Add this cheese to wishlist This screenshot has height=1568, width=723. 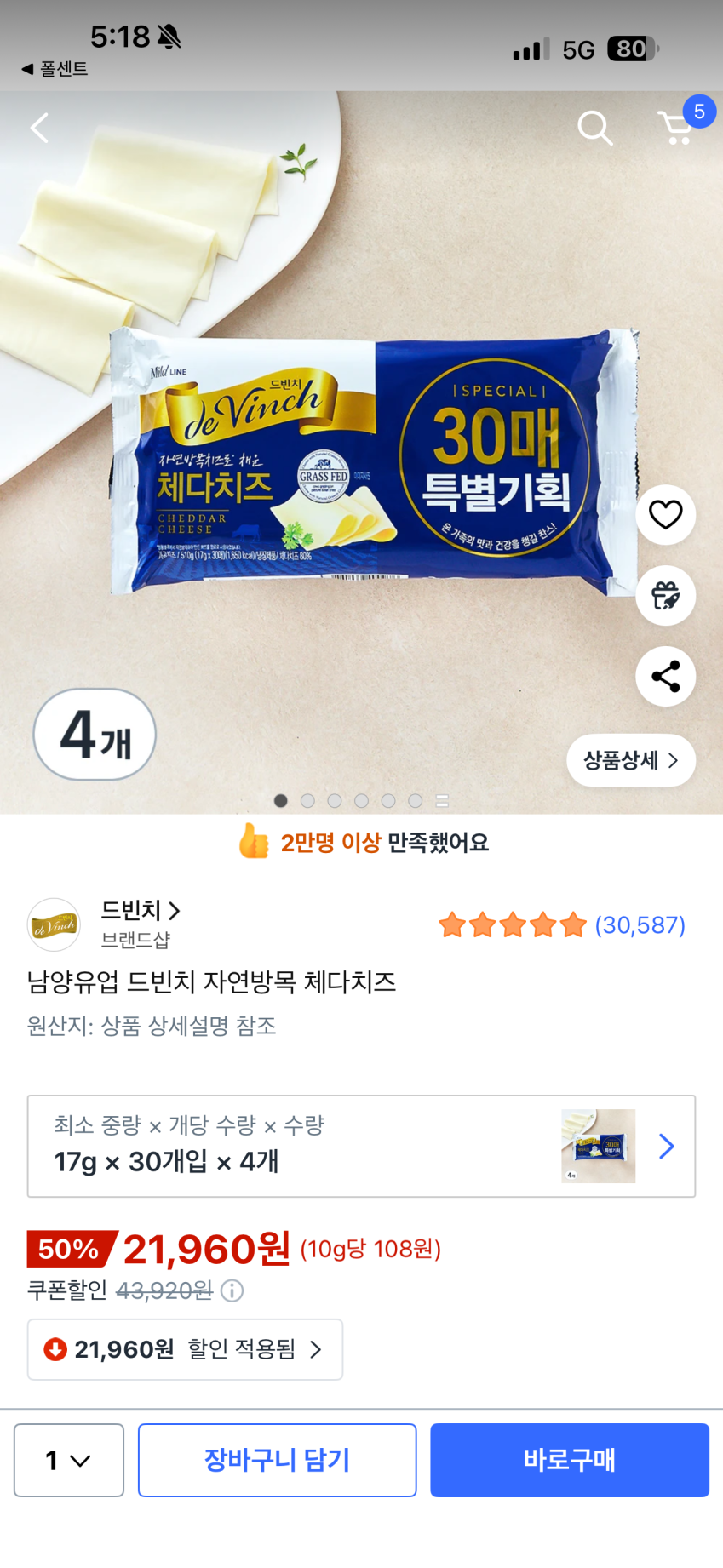(x=665, y=515)
